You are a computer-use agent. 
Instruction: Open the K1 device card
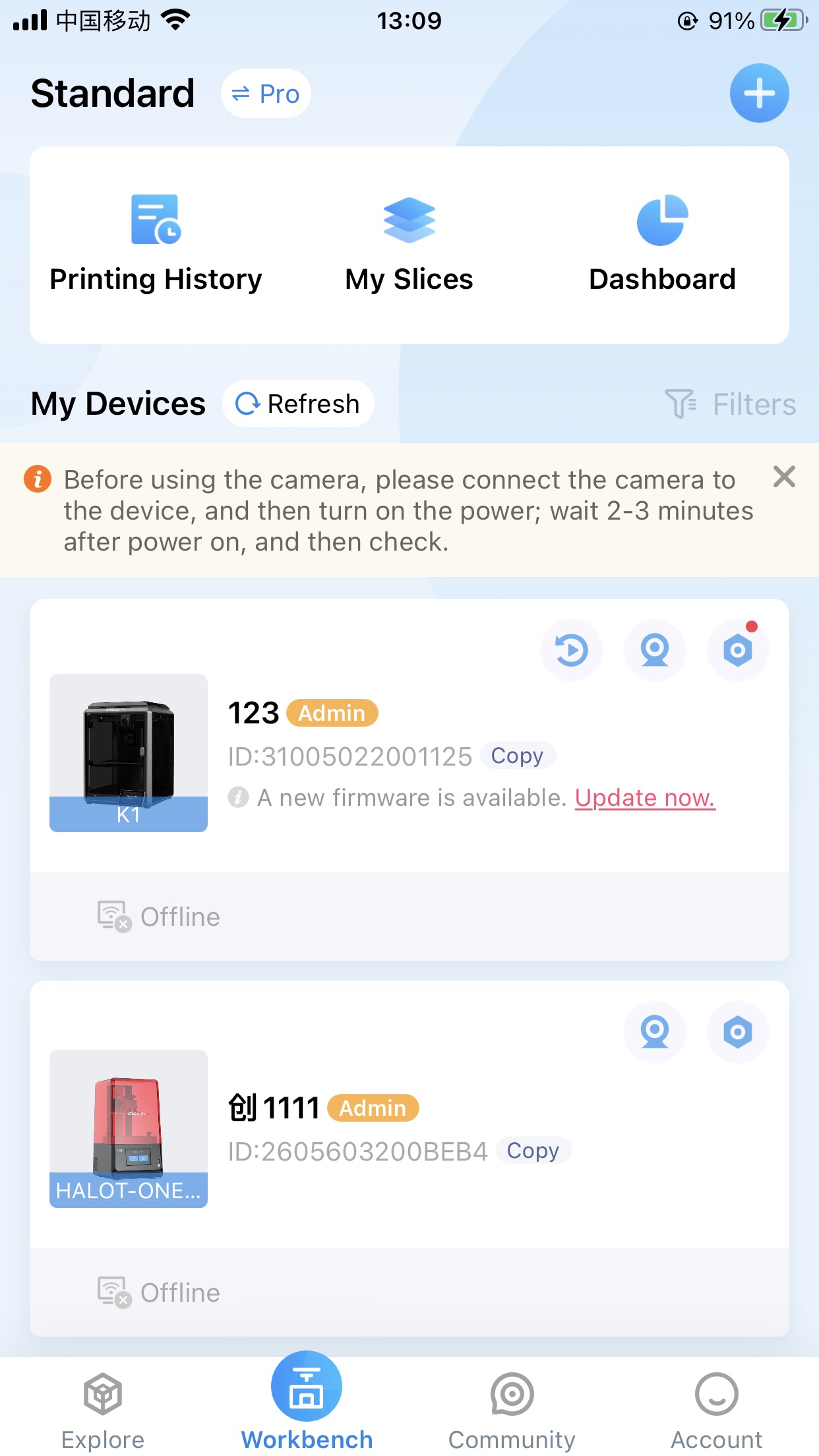click(409, 779)
